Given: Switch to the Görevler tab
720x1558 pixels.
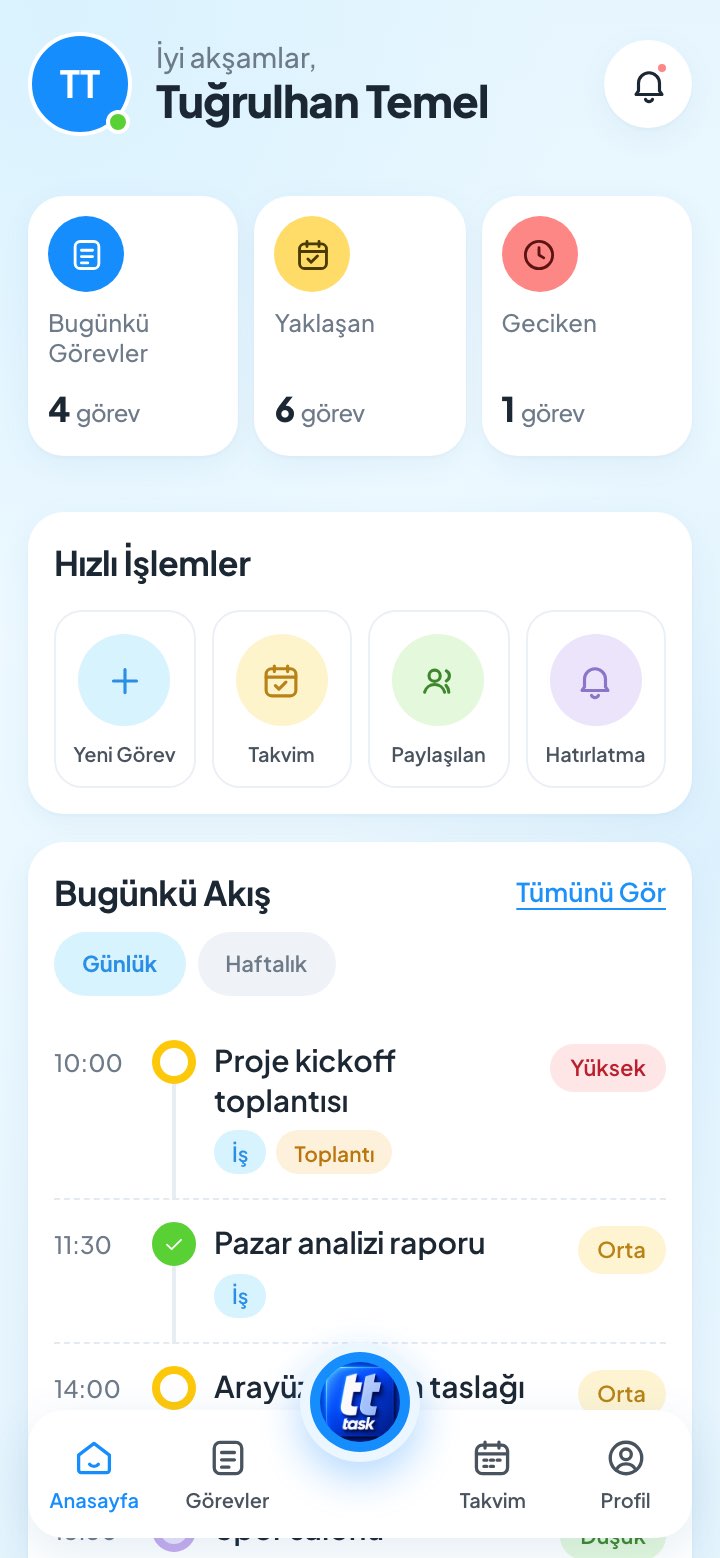Looking at the screenshot, I should 228,1476.
